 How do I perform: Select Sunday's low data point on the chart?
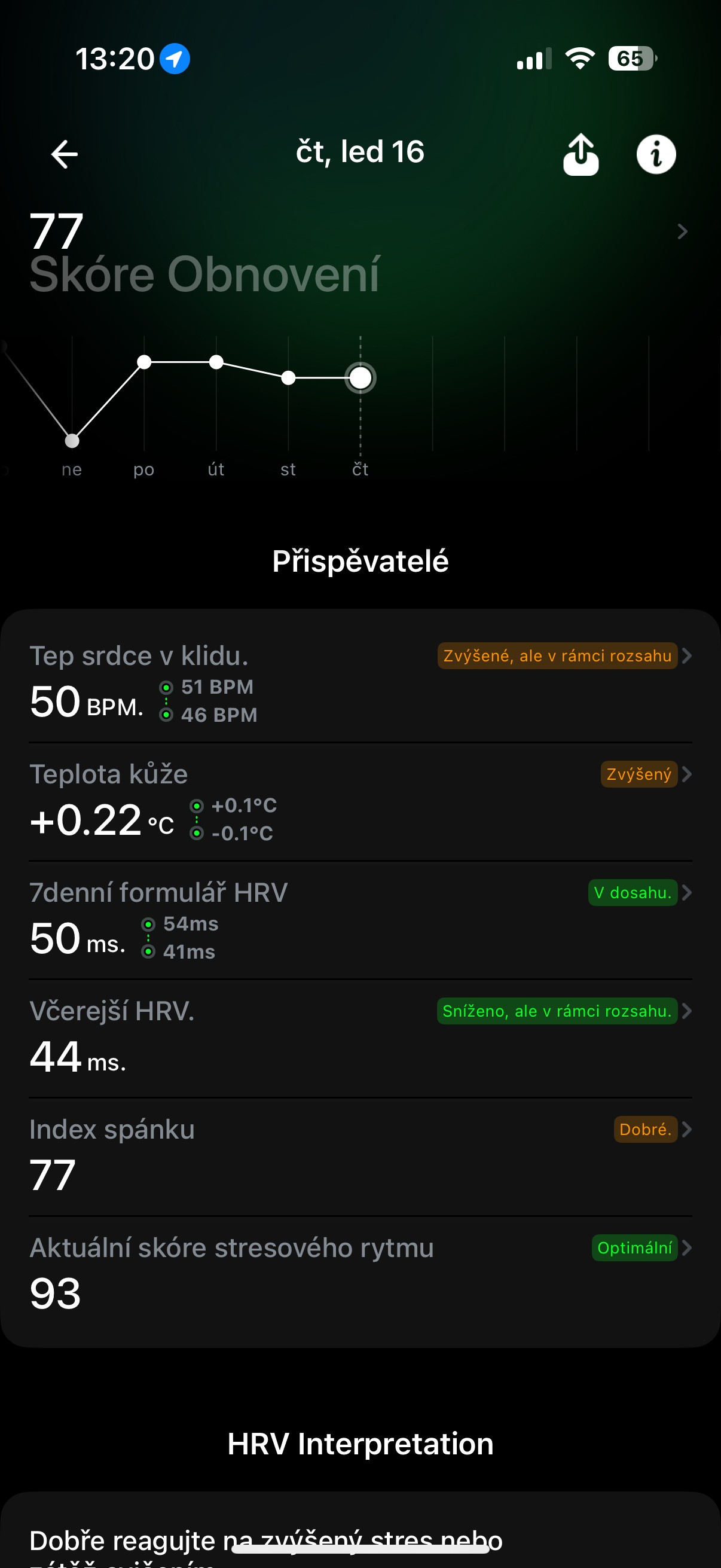[72, 441]
